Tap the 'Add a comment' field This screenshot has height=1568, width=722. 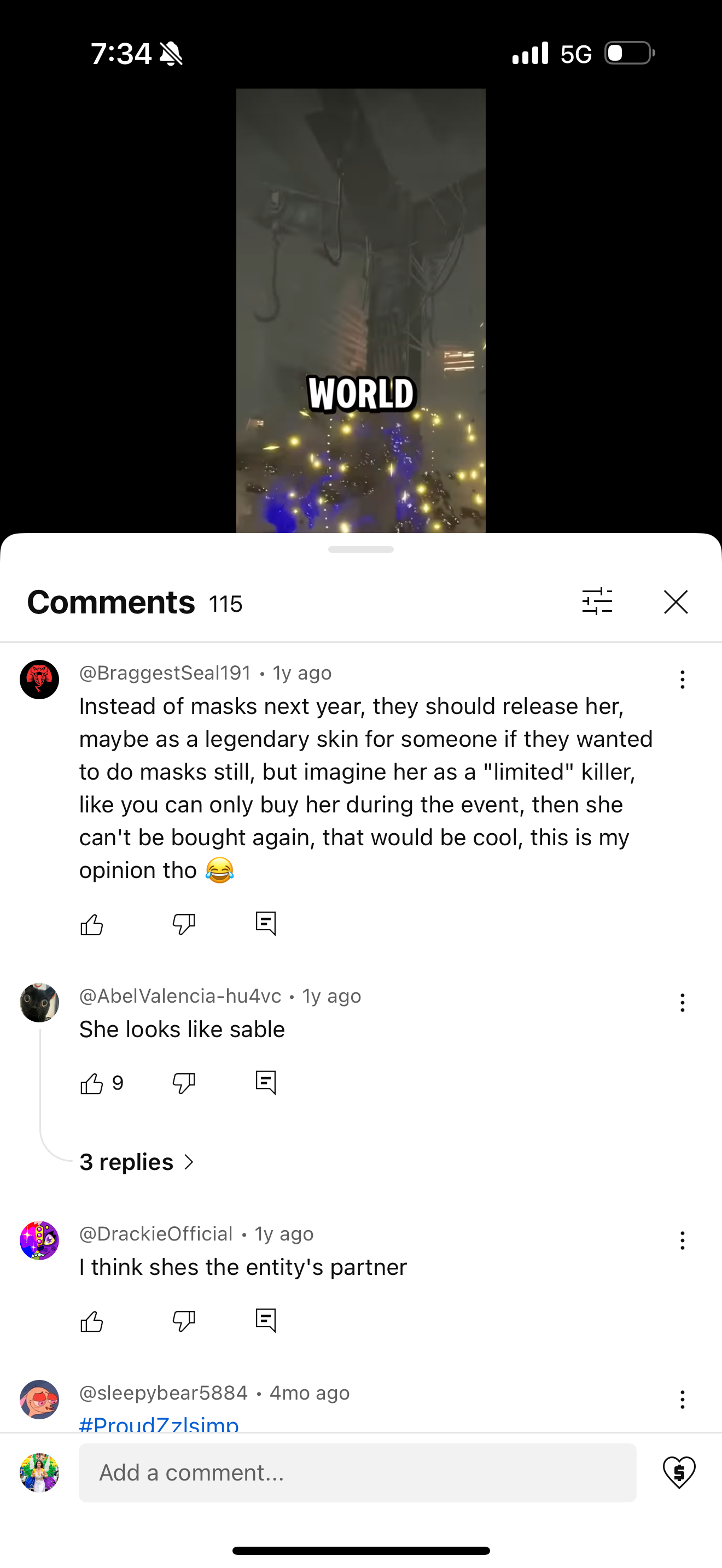[357, 1472]
